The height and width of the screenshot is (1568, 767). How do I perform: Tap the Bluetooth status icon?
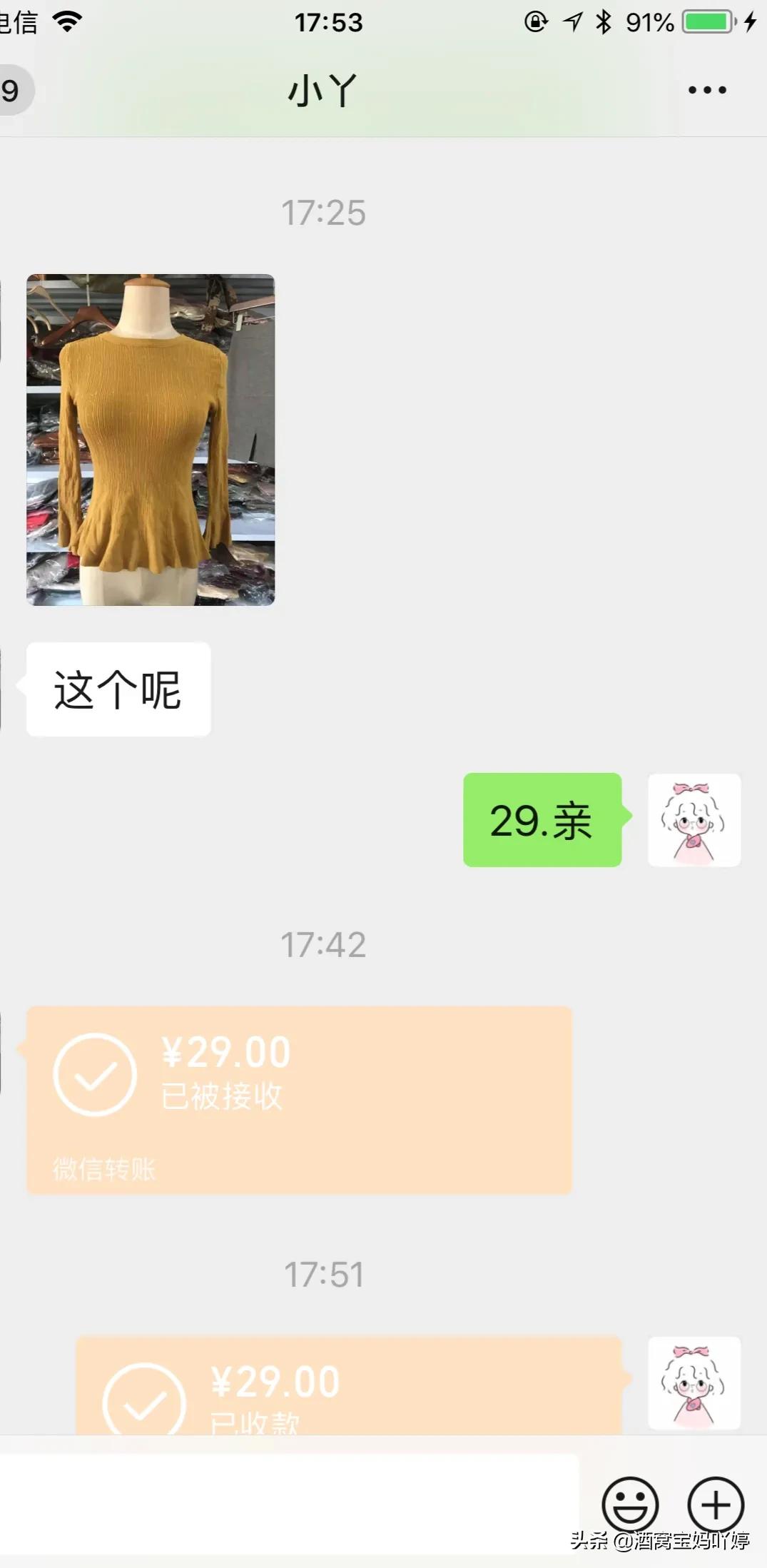pyautogui.click(x=601, y=21)
